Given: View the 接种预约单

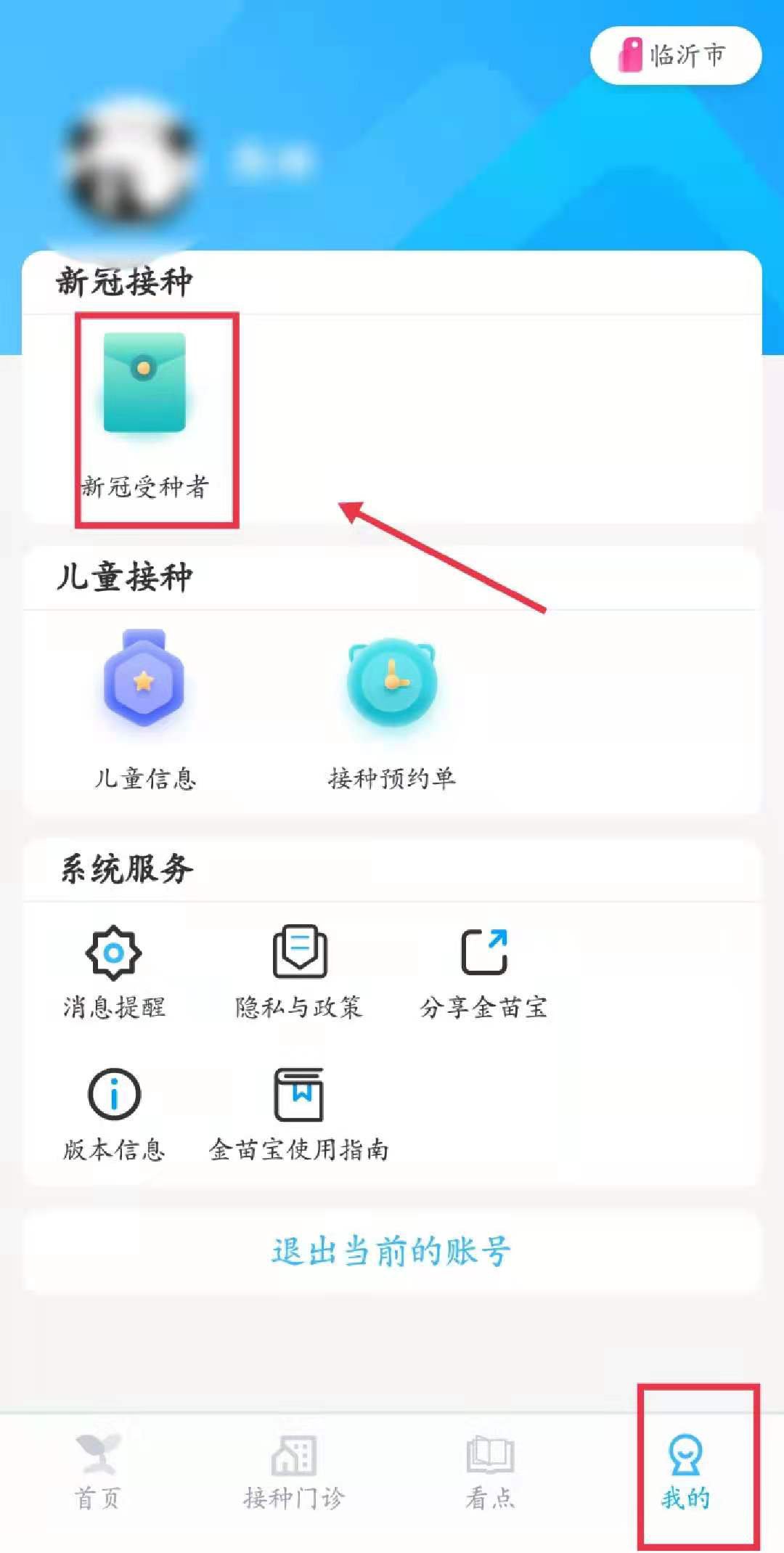Looking at the screenshot, I should (392, 708).
